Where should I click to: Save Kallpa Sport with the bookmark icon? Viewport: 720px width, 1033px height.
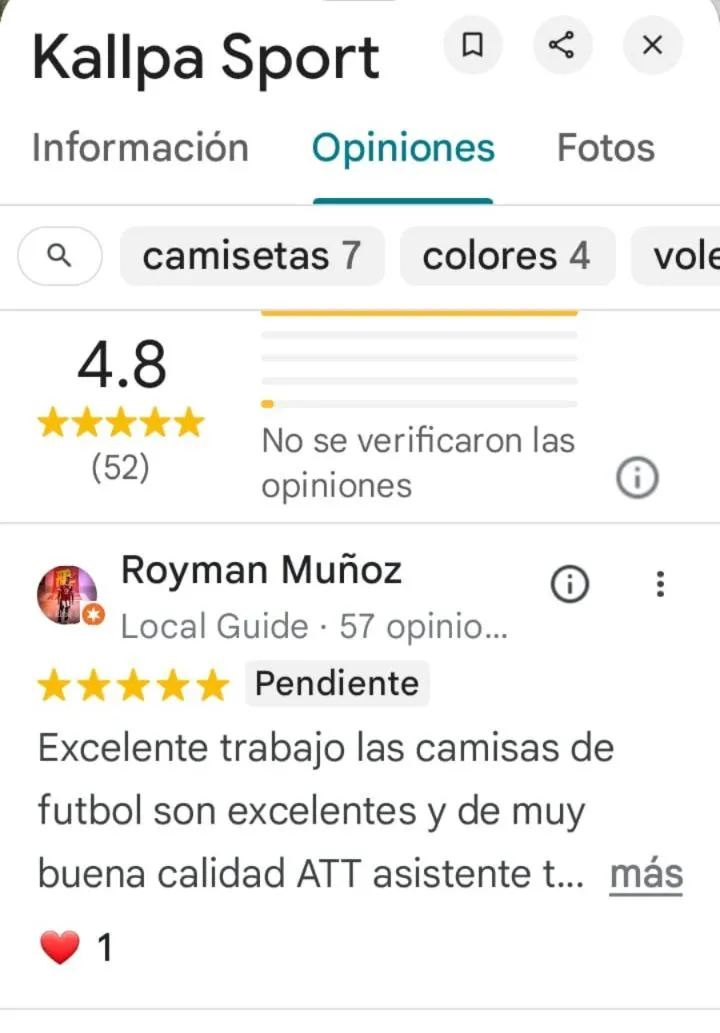[472, 45]
